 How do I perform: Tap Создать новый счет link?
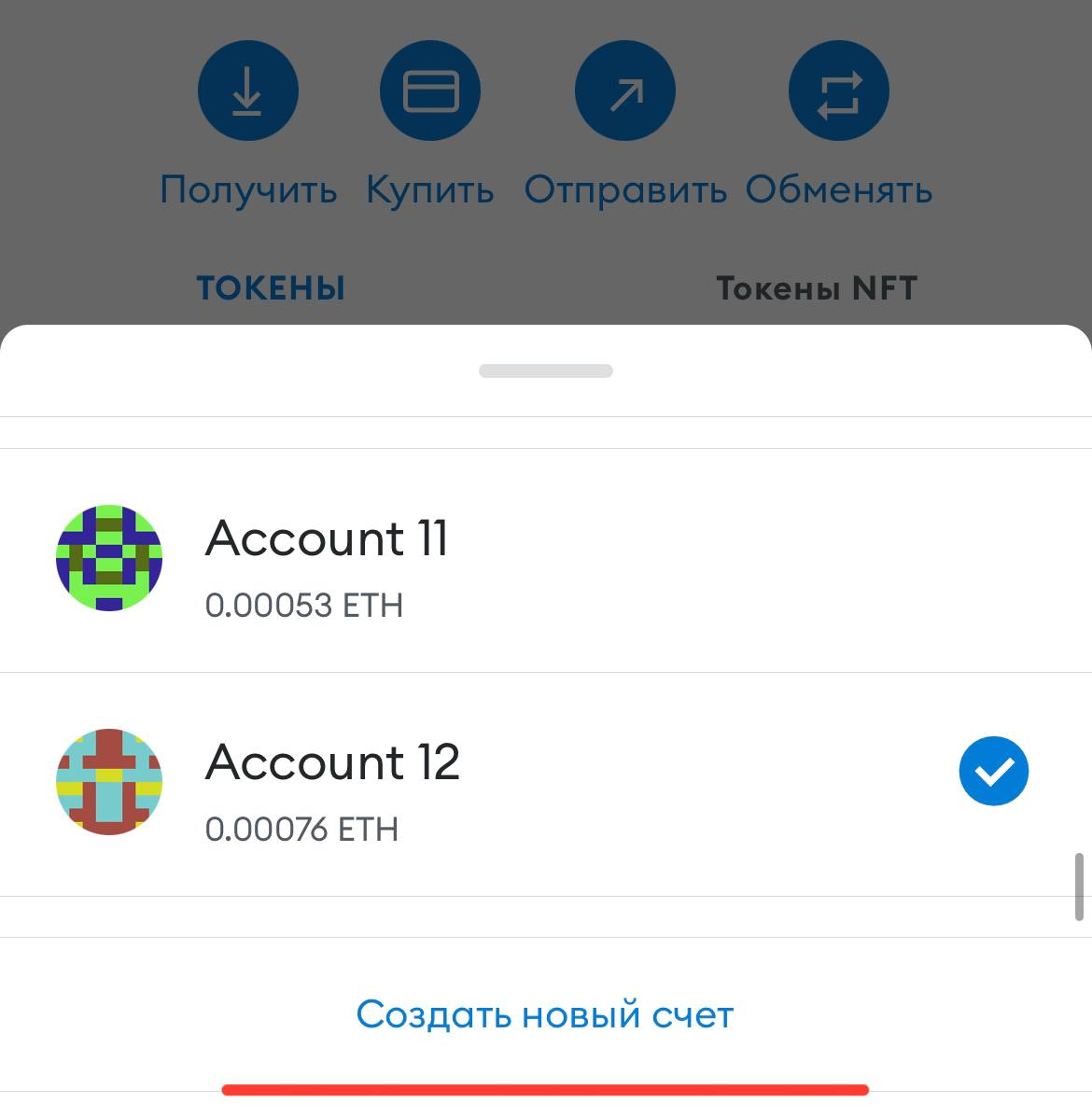coord(545,1014)
